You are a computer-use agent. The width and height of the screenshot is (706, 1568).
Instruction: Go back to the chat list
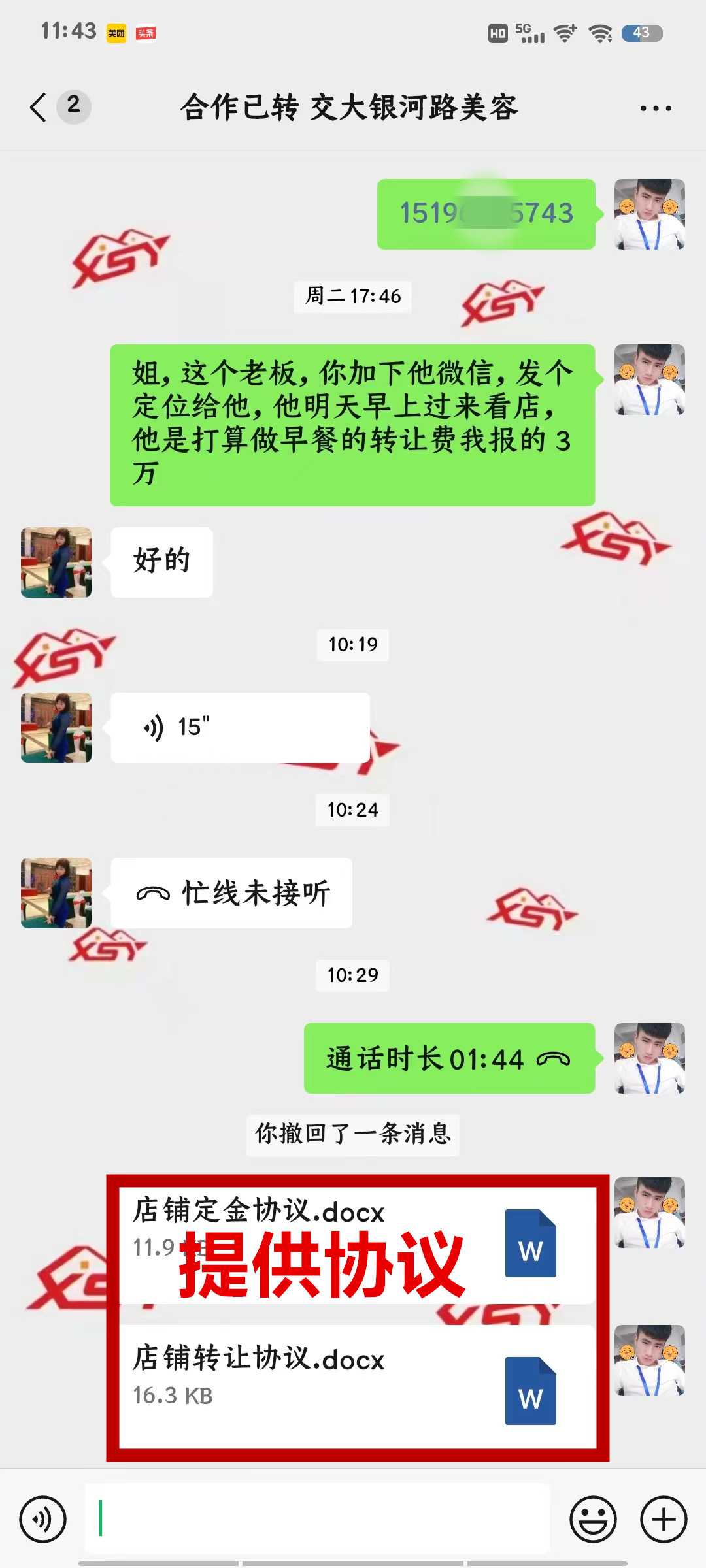click(39, 107)
